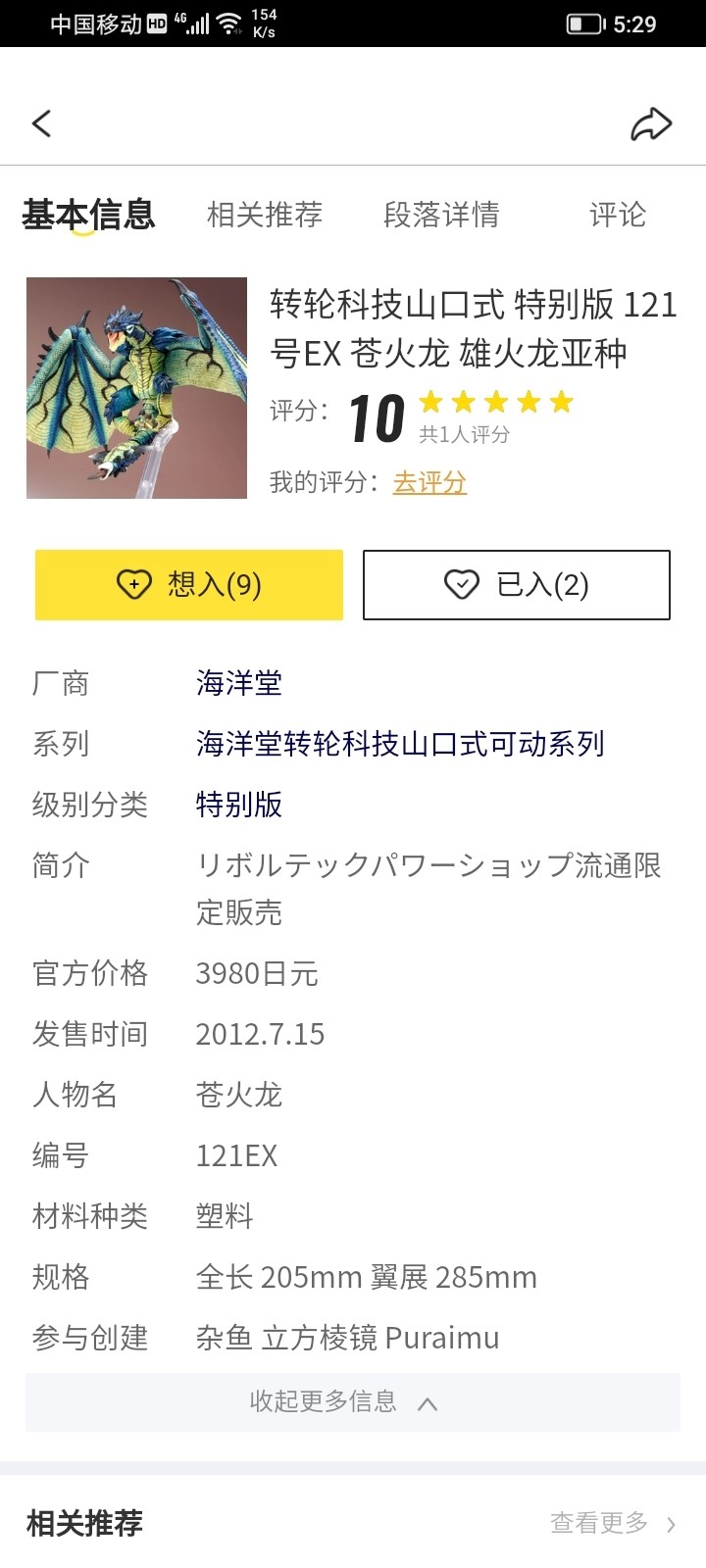Switch to the 相关推荐 tab
Screen dimensions: 706x1568
(x=265, y=215)
